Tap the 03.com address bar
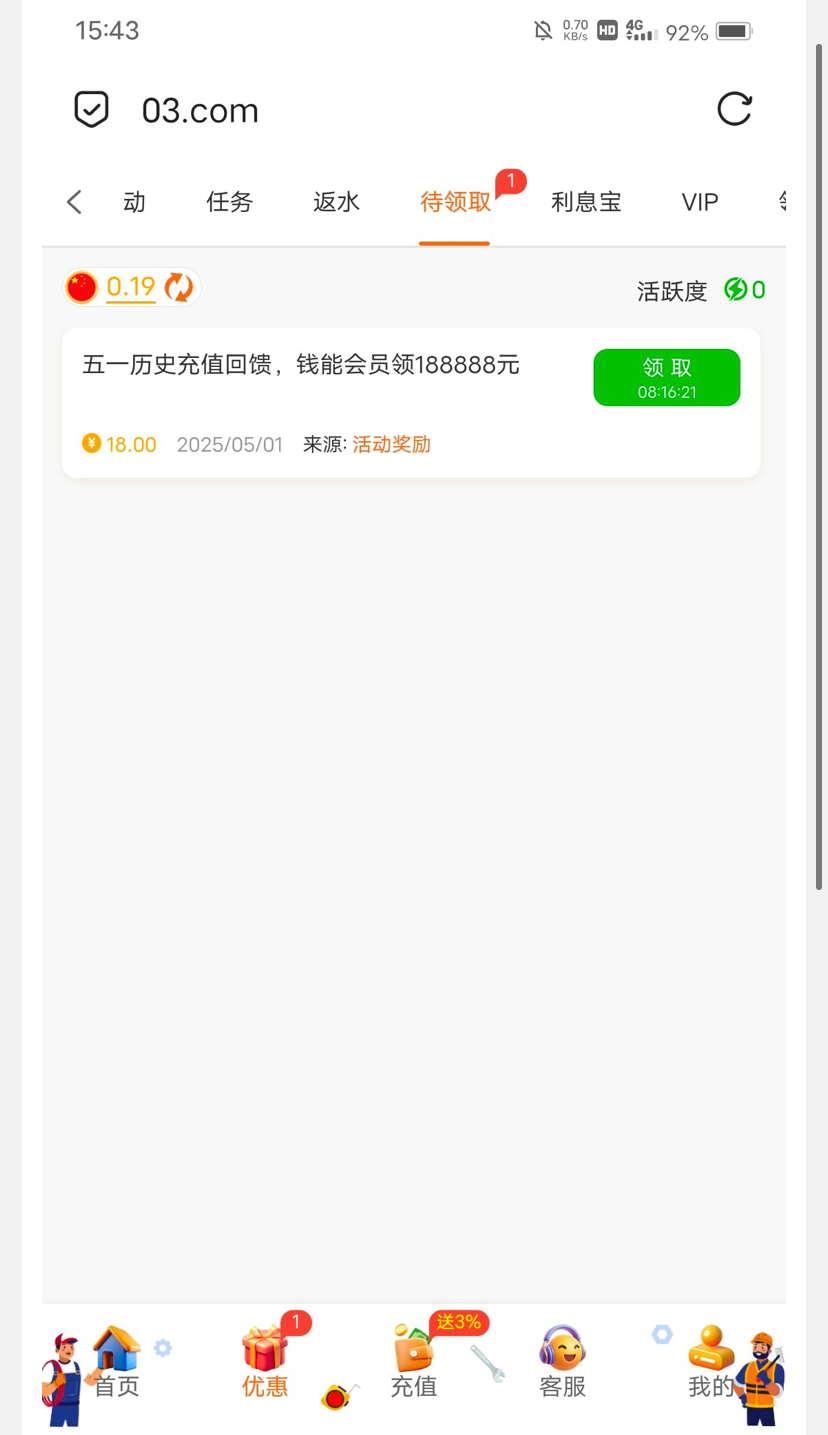This screenshot has width=828, height=1435. 200,110
